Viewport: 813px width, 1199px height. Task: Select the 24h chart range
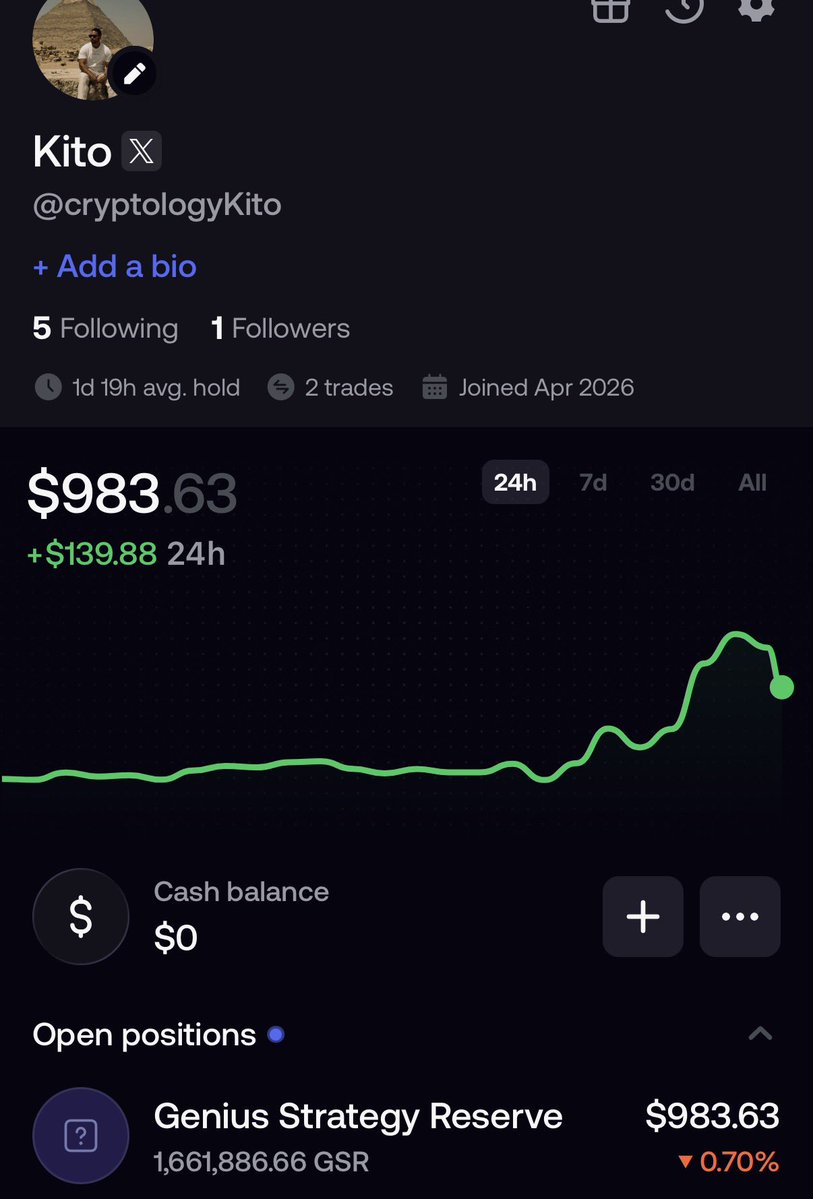(x=515, y=483)
